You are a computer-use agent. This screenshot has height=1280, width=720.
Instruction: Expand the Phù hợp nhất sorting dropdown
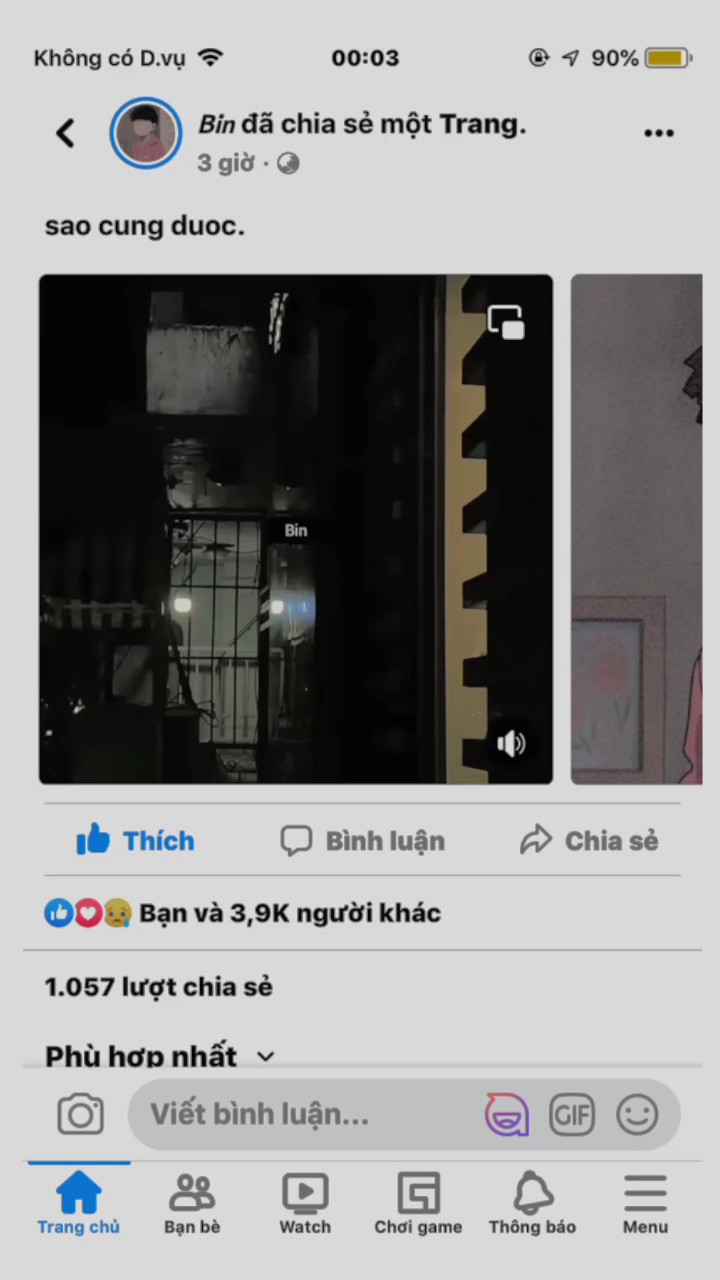pos(160,1056)
